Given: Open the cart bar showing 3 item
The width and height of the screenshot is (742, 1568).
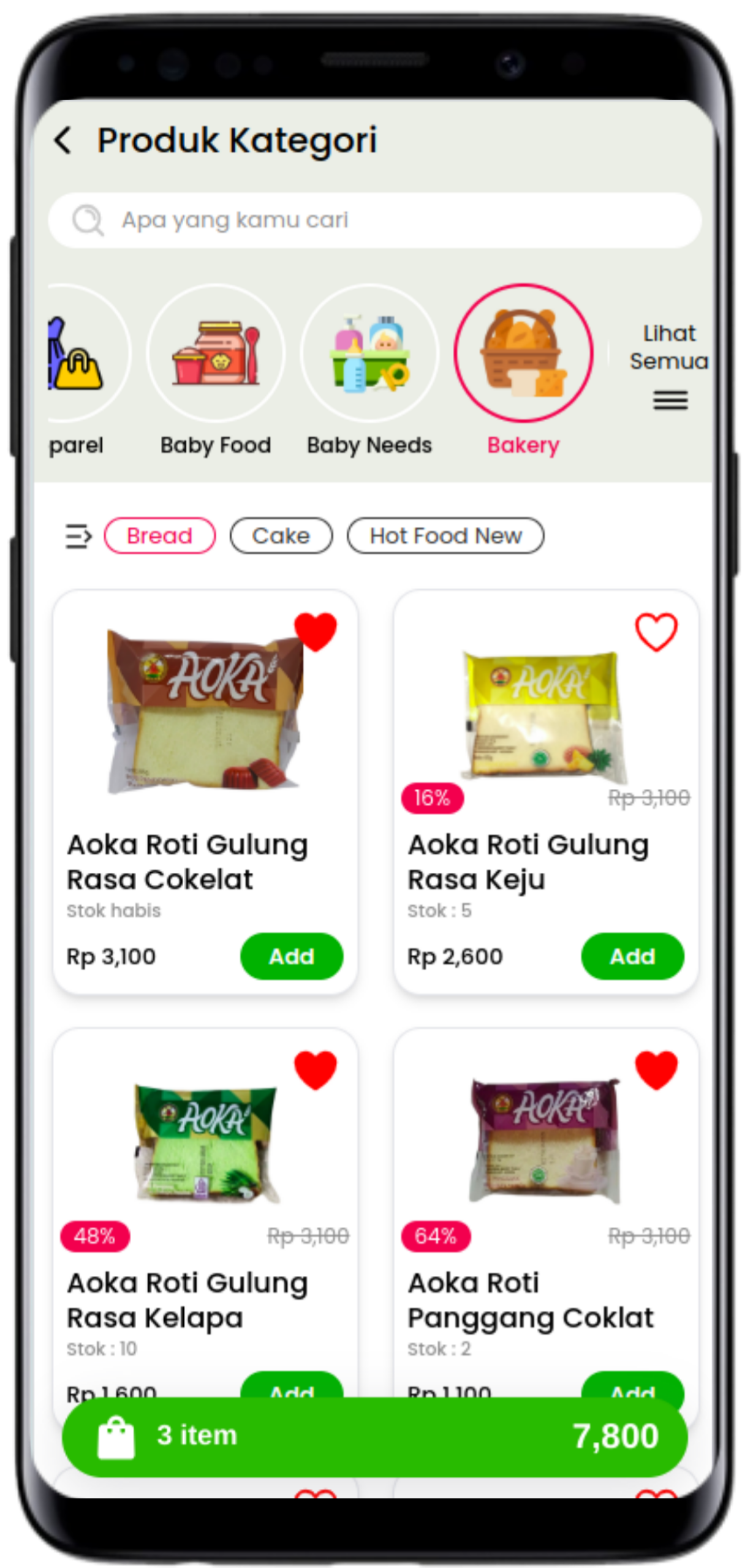Looking at the screenshot, I should 374,1436.
